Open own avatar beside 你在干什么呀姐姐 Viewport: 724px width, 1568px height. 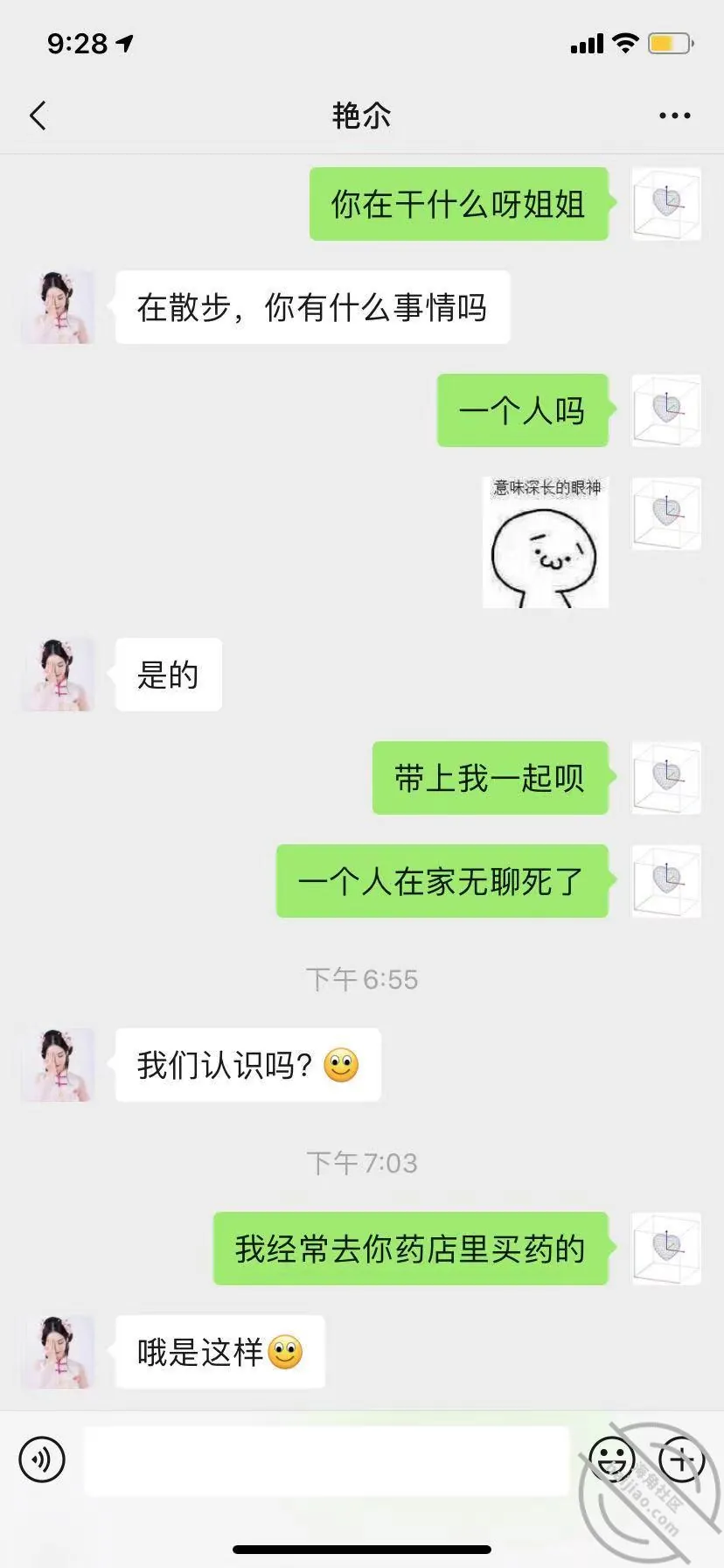(666, 204)
